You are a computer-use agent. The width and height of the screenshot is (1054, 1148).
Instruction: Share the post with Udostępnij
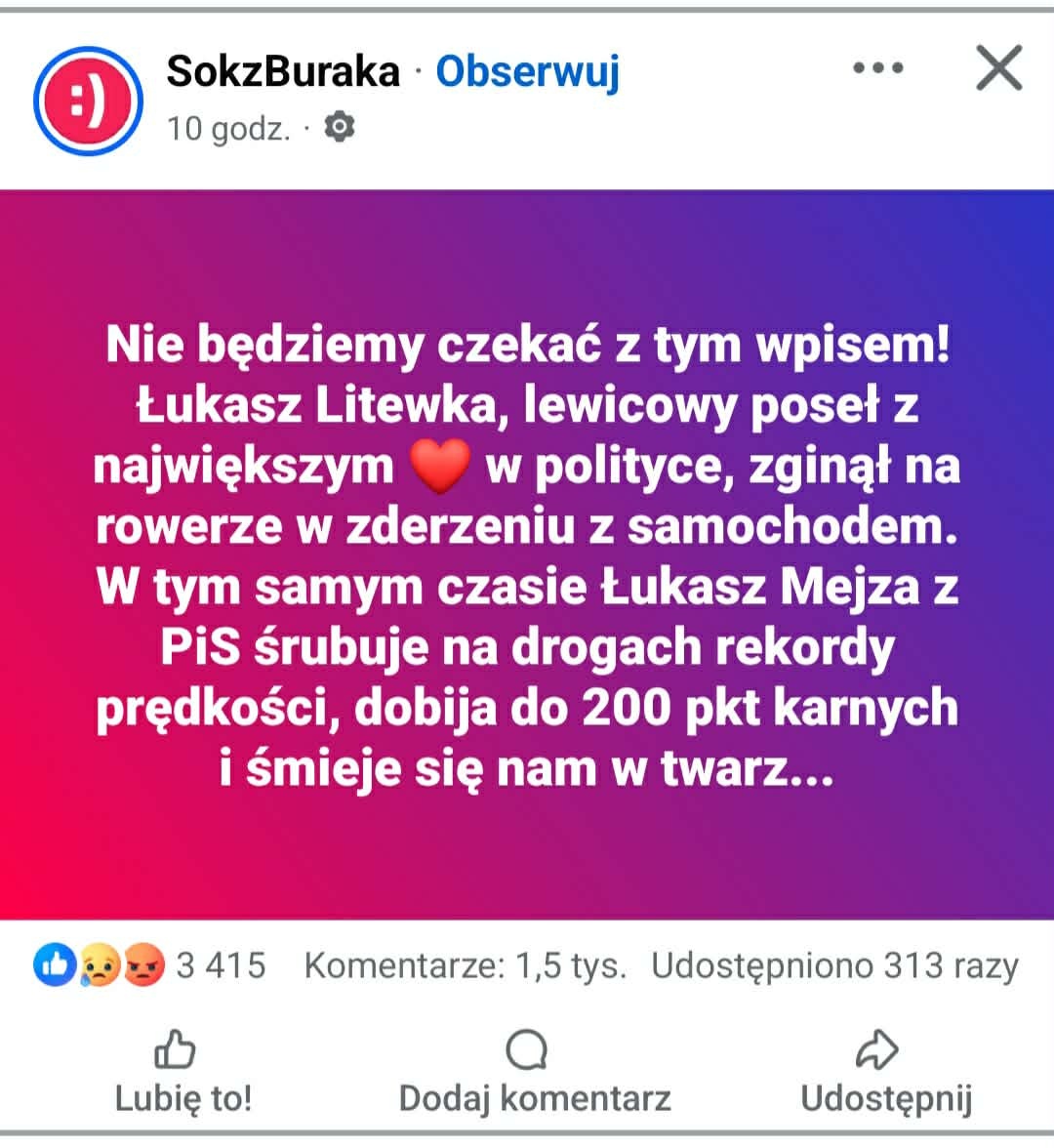[x=885, y=1072]
